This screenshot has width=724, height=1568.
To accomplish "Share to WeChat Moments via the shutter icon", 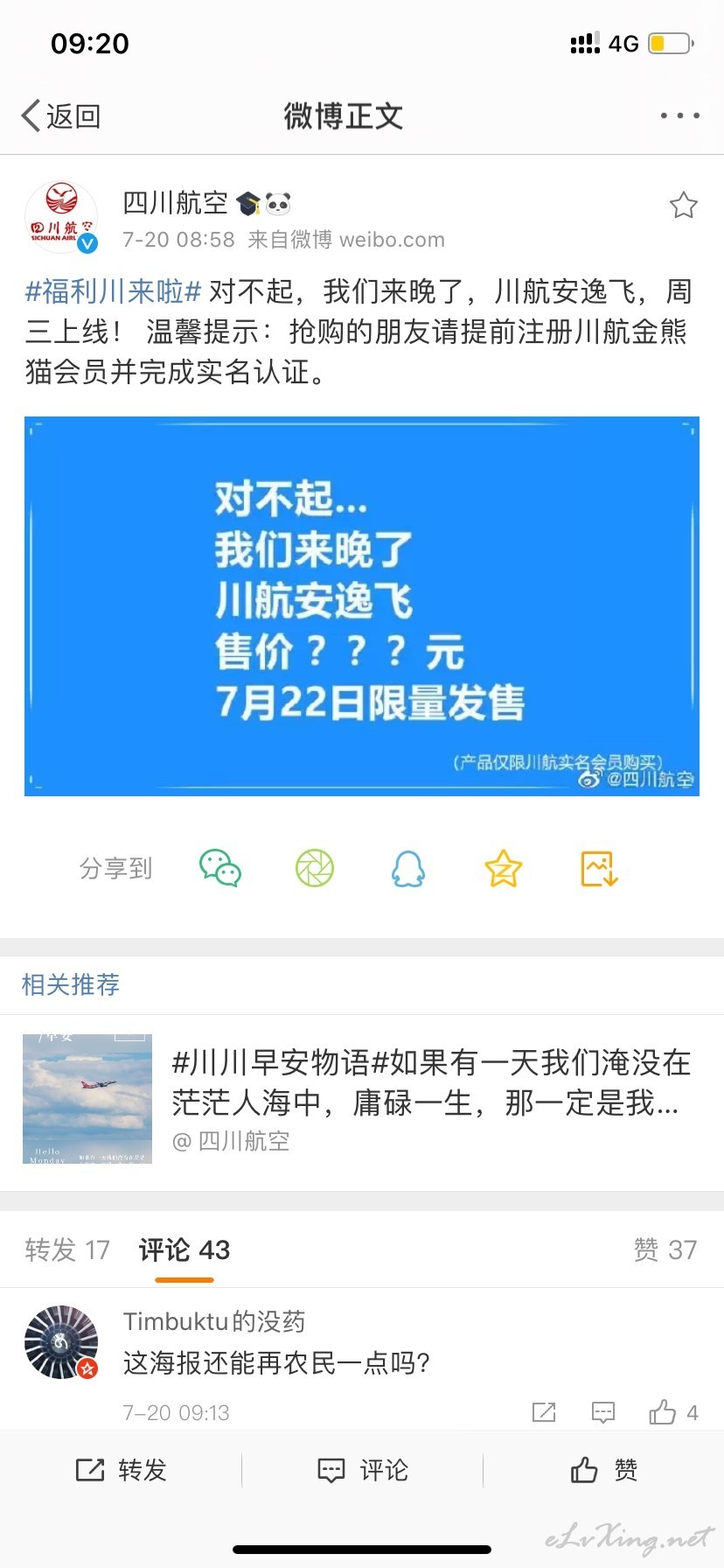I will pos(315,868).
